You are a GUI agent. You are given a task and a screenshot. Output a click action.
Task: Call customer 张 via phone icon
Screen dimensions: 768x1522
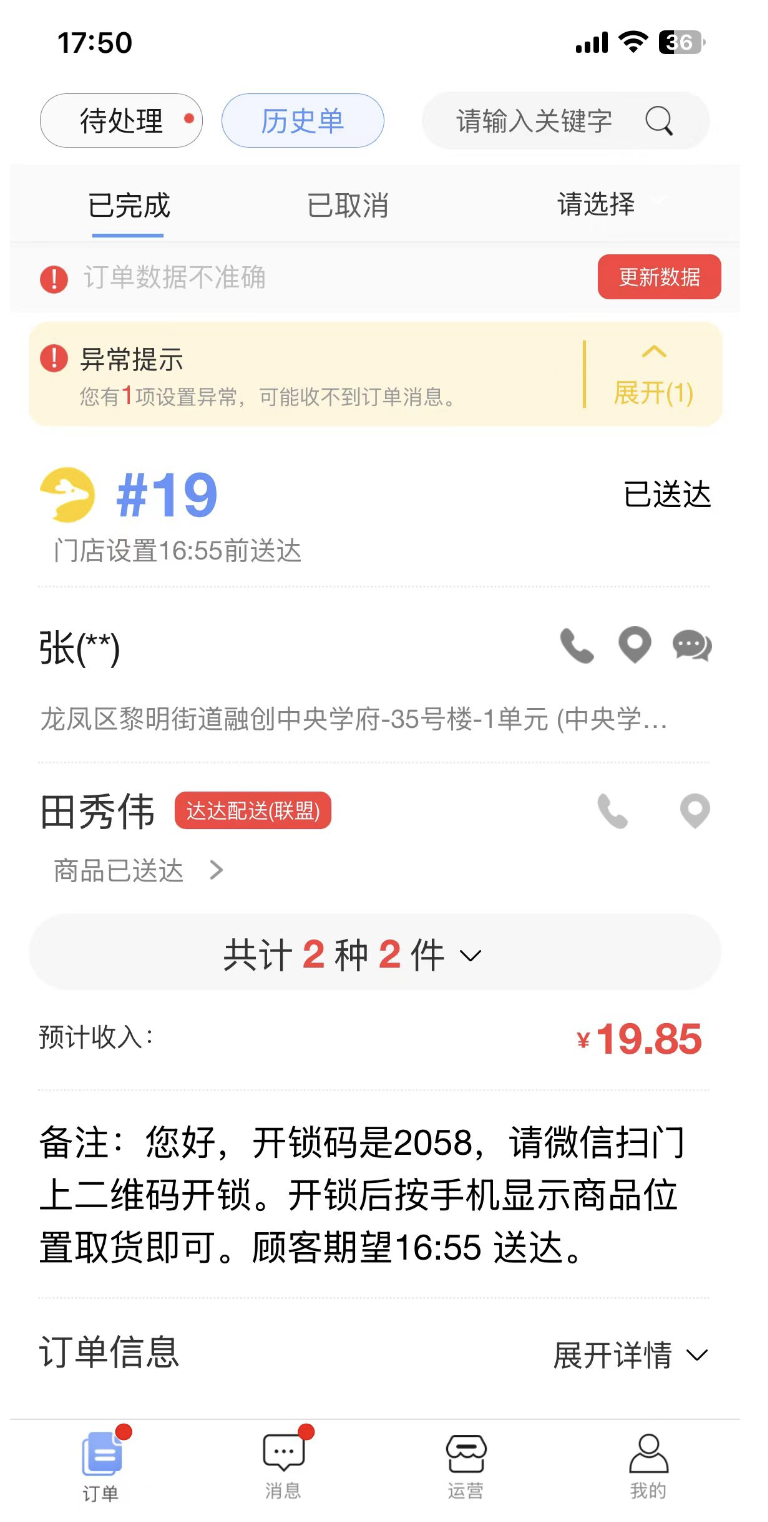click(x=577, y=646)
